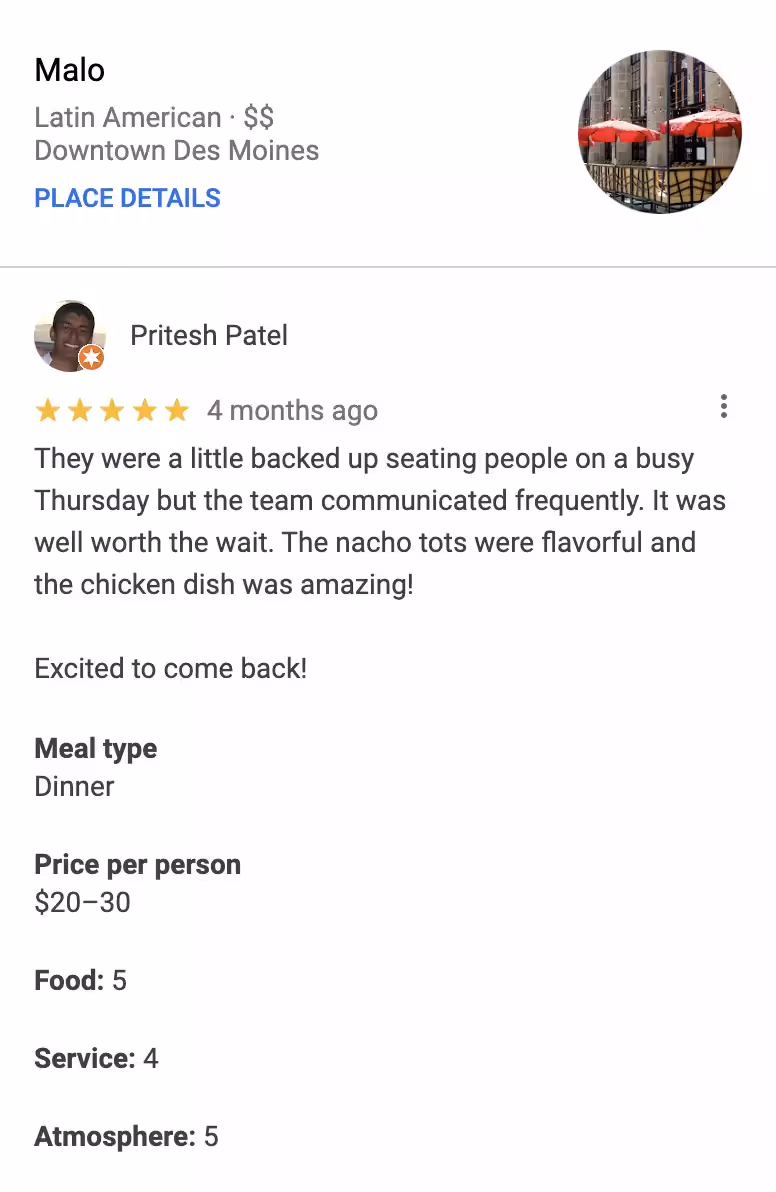
Task: View Pritesh Patel's reviewer profile
Action: (208, 335)
